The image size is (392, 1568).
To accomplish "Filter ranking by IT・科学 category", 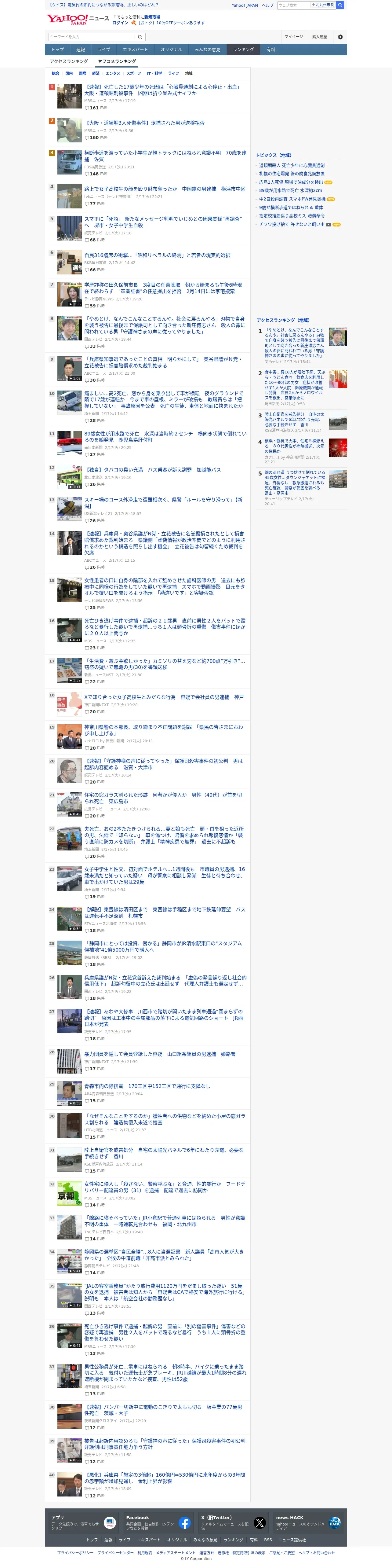I will [x=154, y=74].
